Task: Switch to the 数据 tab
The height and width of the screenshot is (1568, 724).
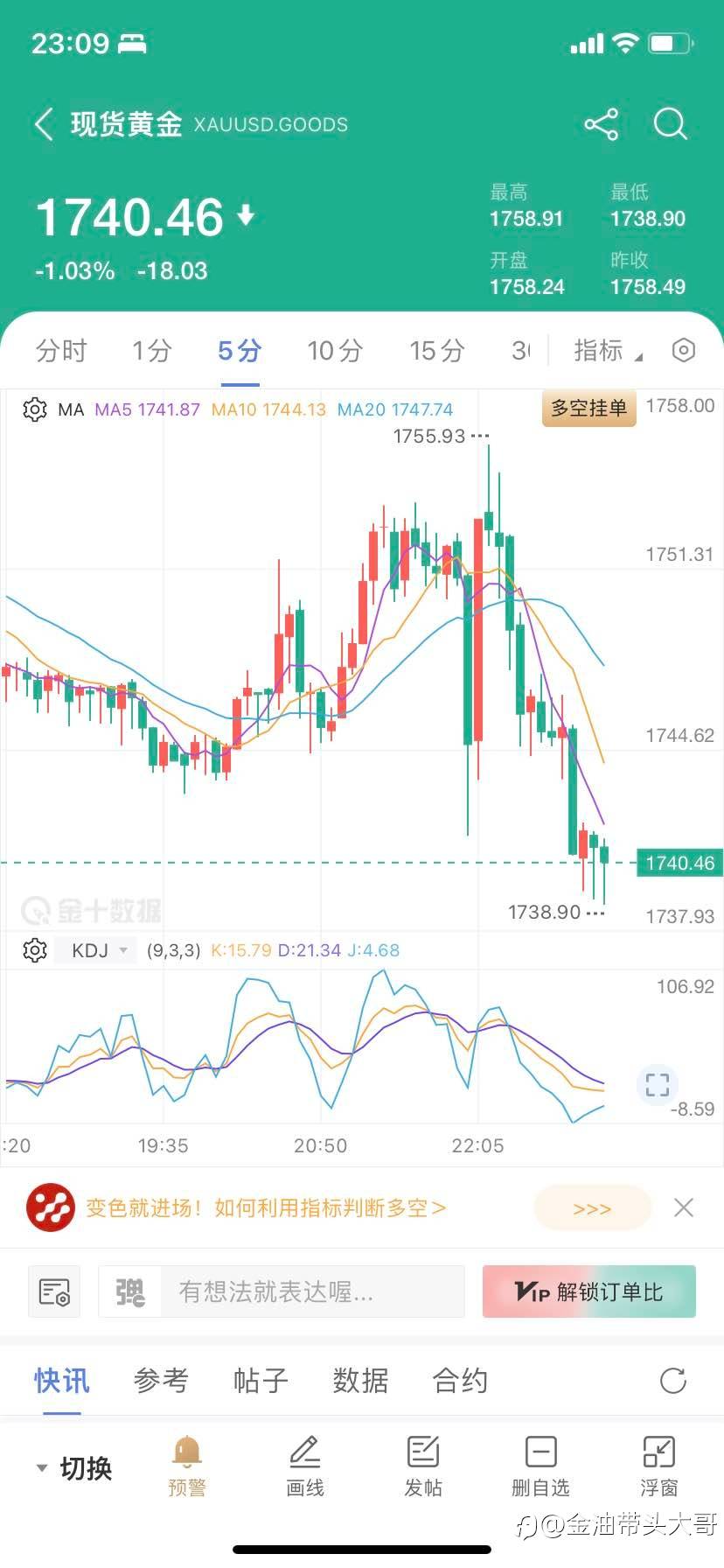Action: (360, 1381)
